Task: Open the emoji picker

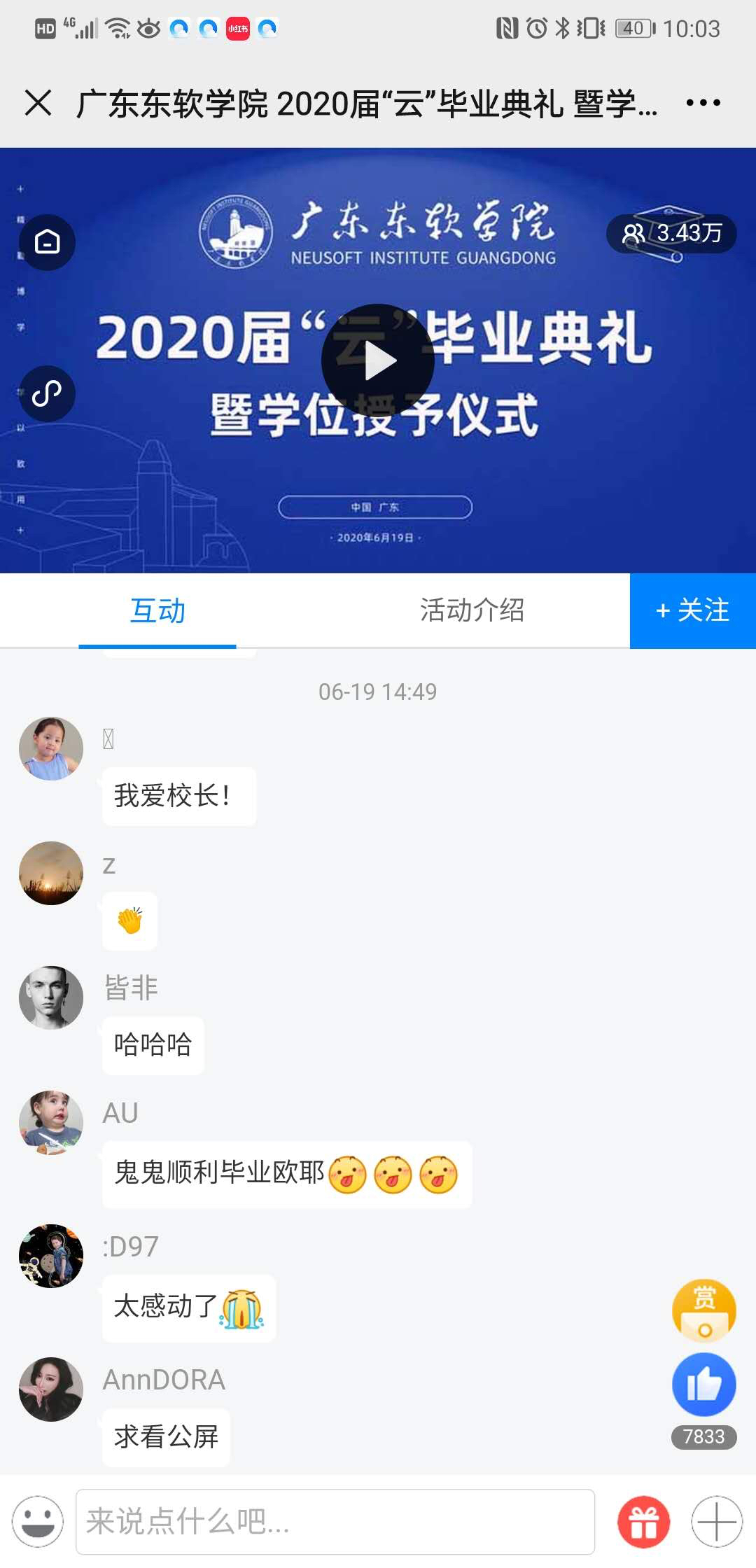Action: (38, 1522)
